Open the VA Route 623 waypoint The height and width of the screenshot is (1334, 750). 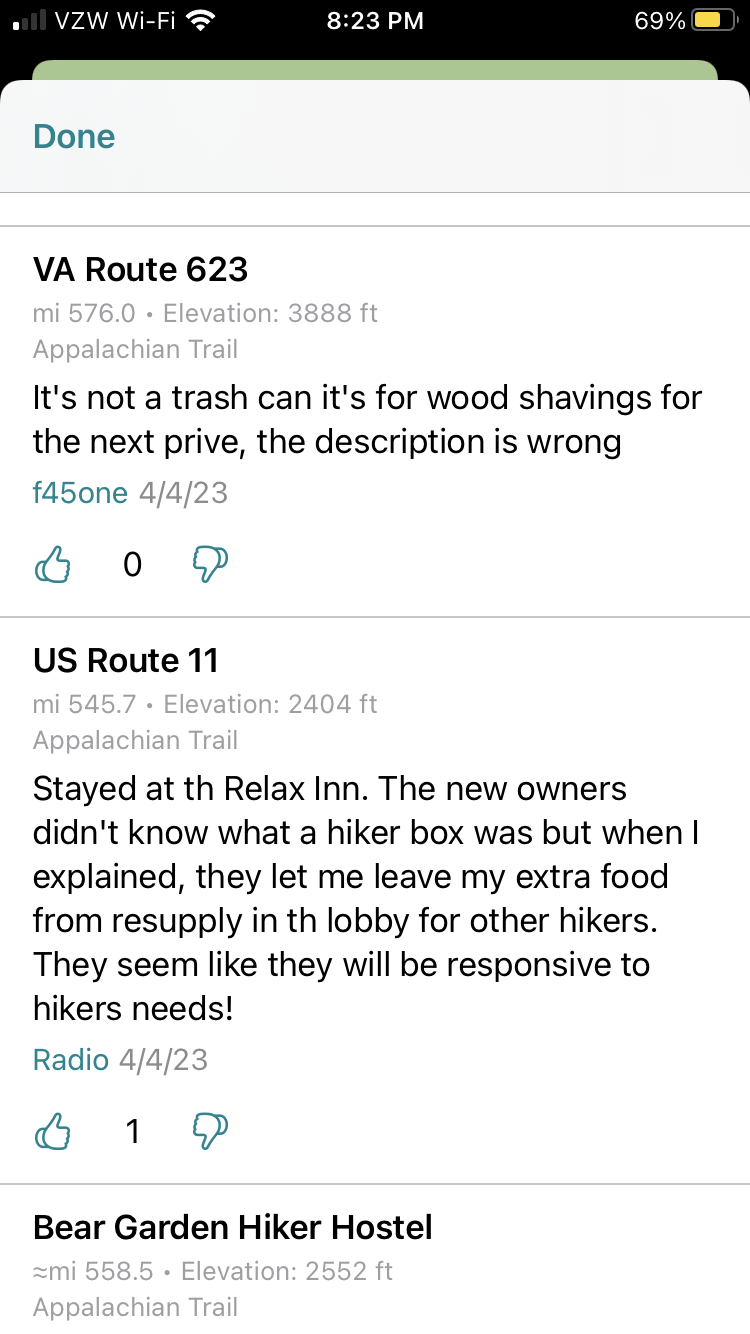coord(140,269)
